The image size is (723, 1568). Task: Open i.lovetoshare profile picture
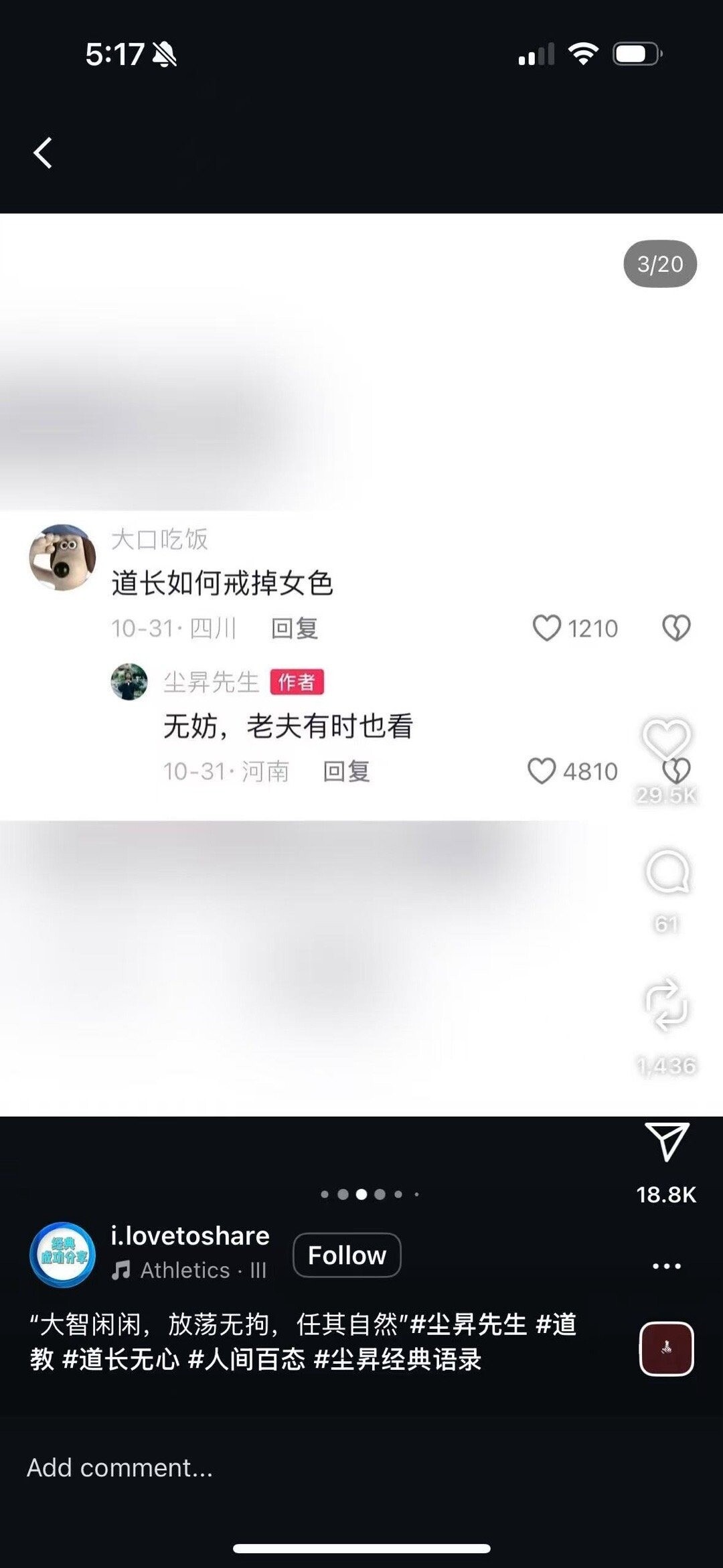[x=62, y=1255]
